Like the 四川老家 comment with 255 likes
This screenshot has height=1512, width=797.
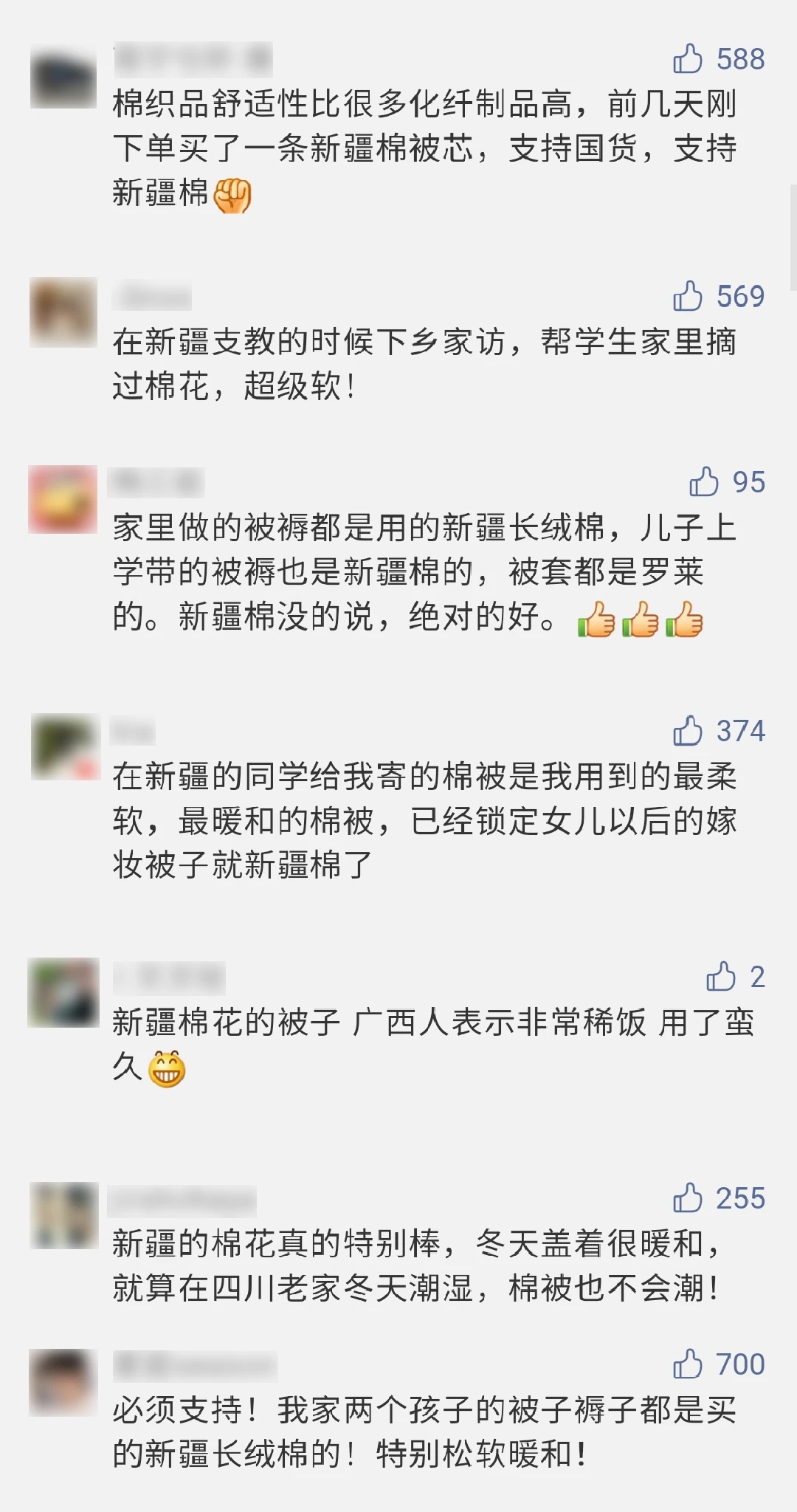point(688,1198)
